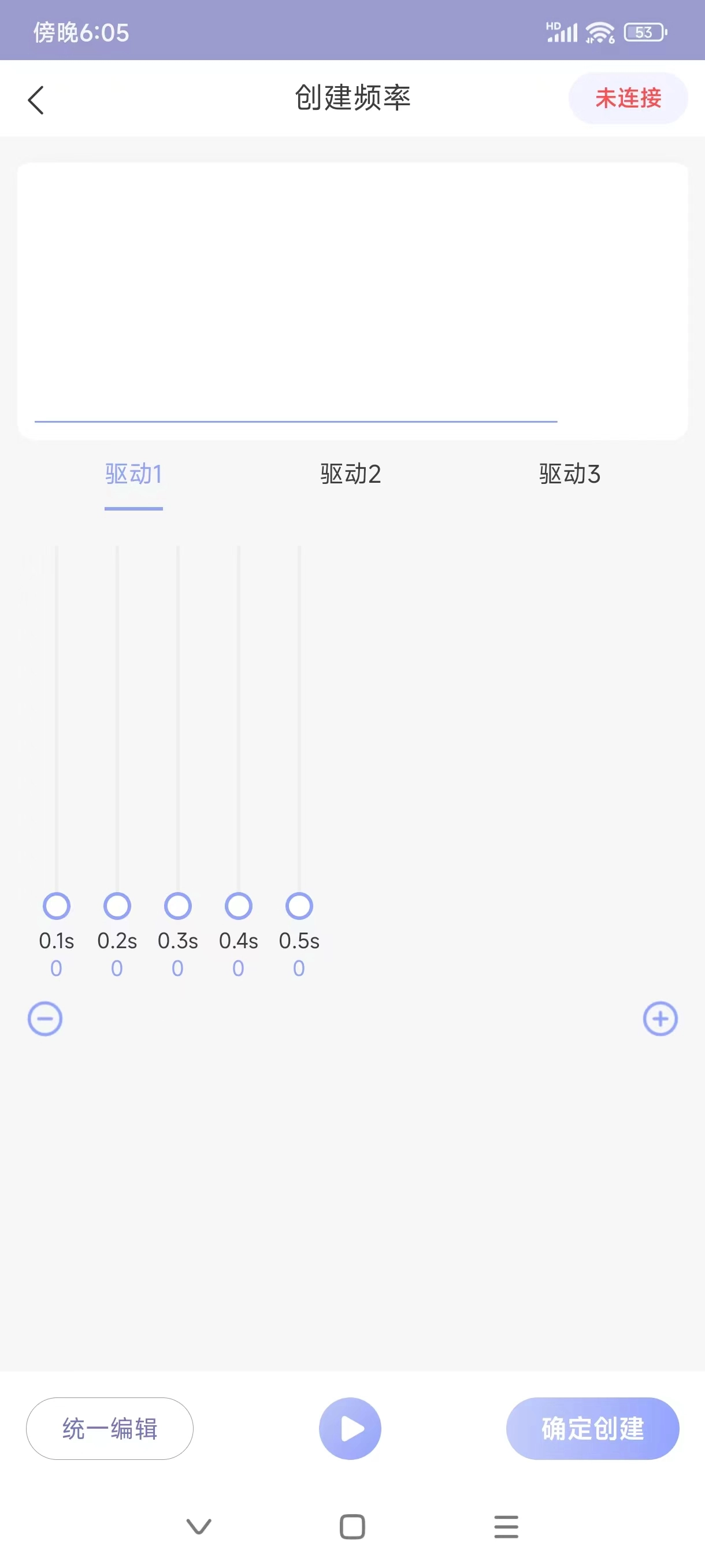Tap the 未连接 connection status button
Viewport: 705px width, 1568px height.
point(628,98)
